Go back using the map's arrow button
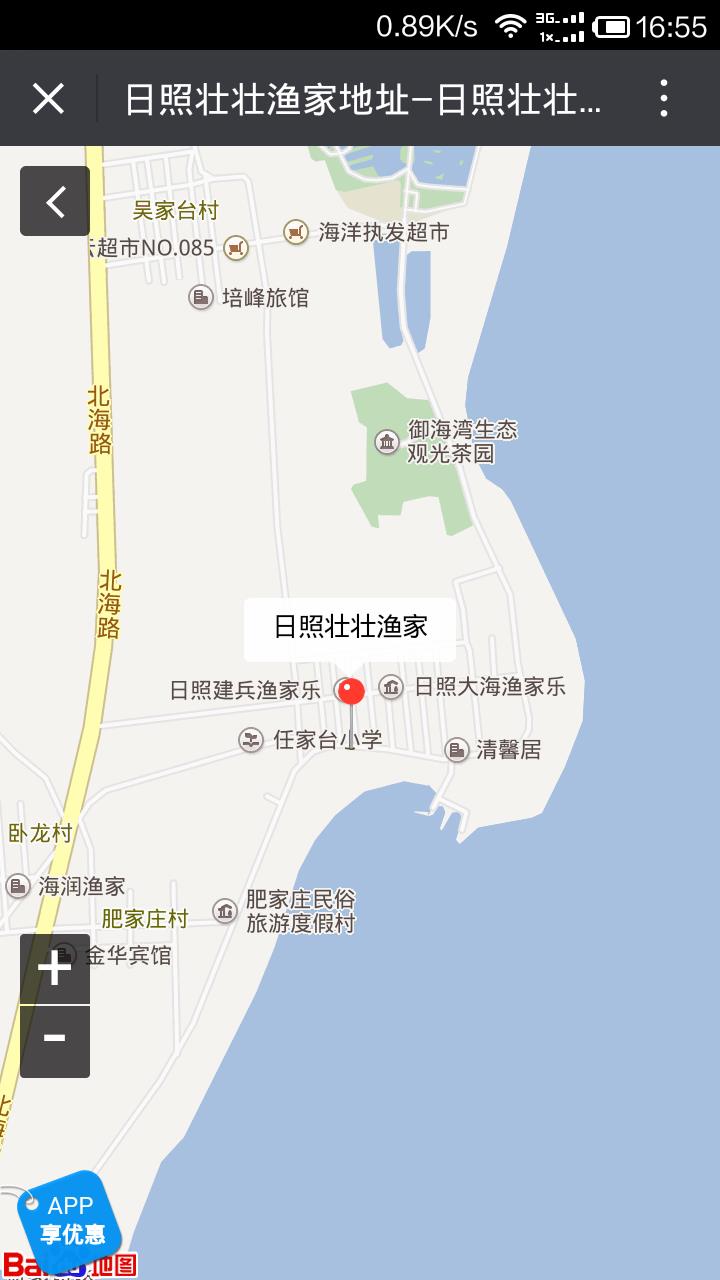 (x=55, y=201)
